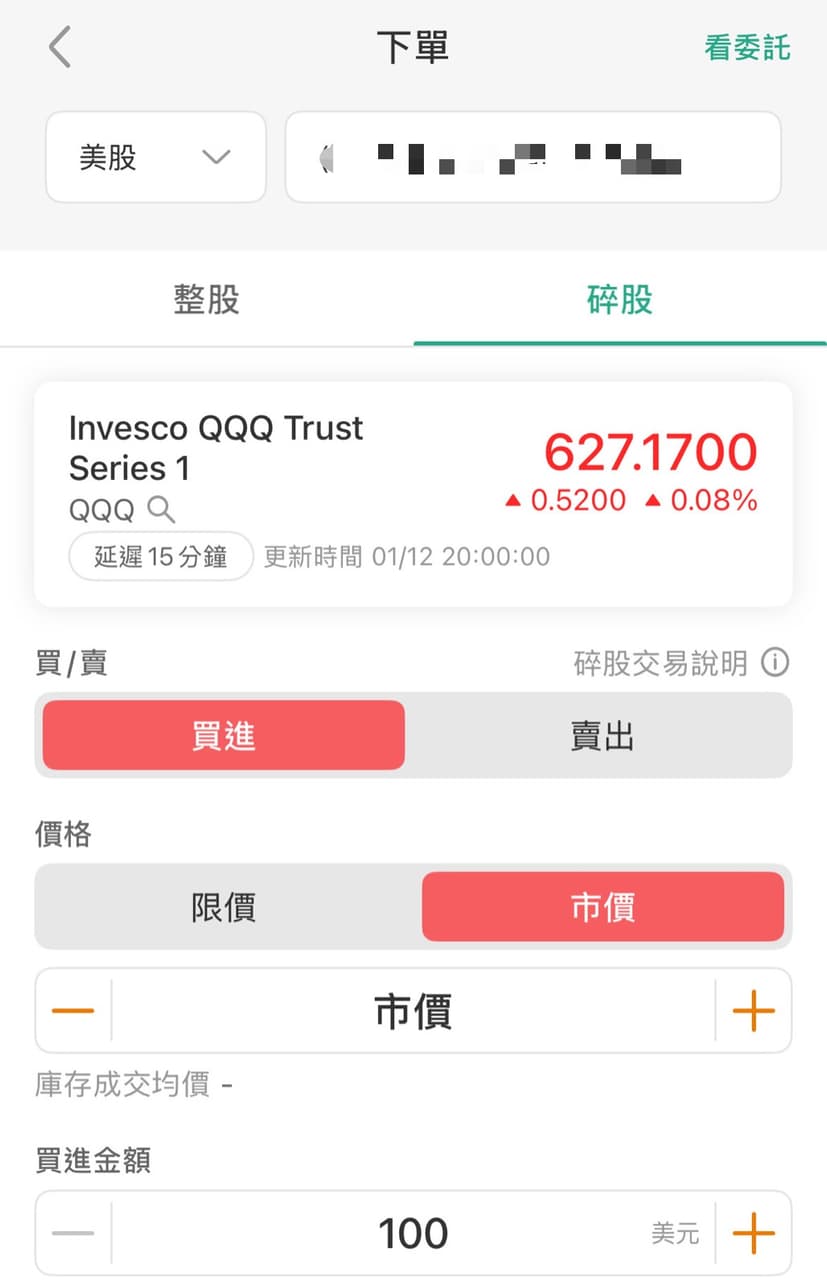The width and height of the screenshot is (827, 1280).
Task: Switch to the 碎股 tab
Action: coord(620,300)
